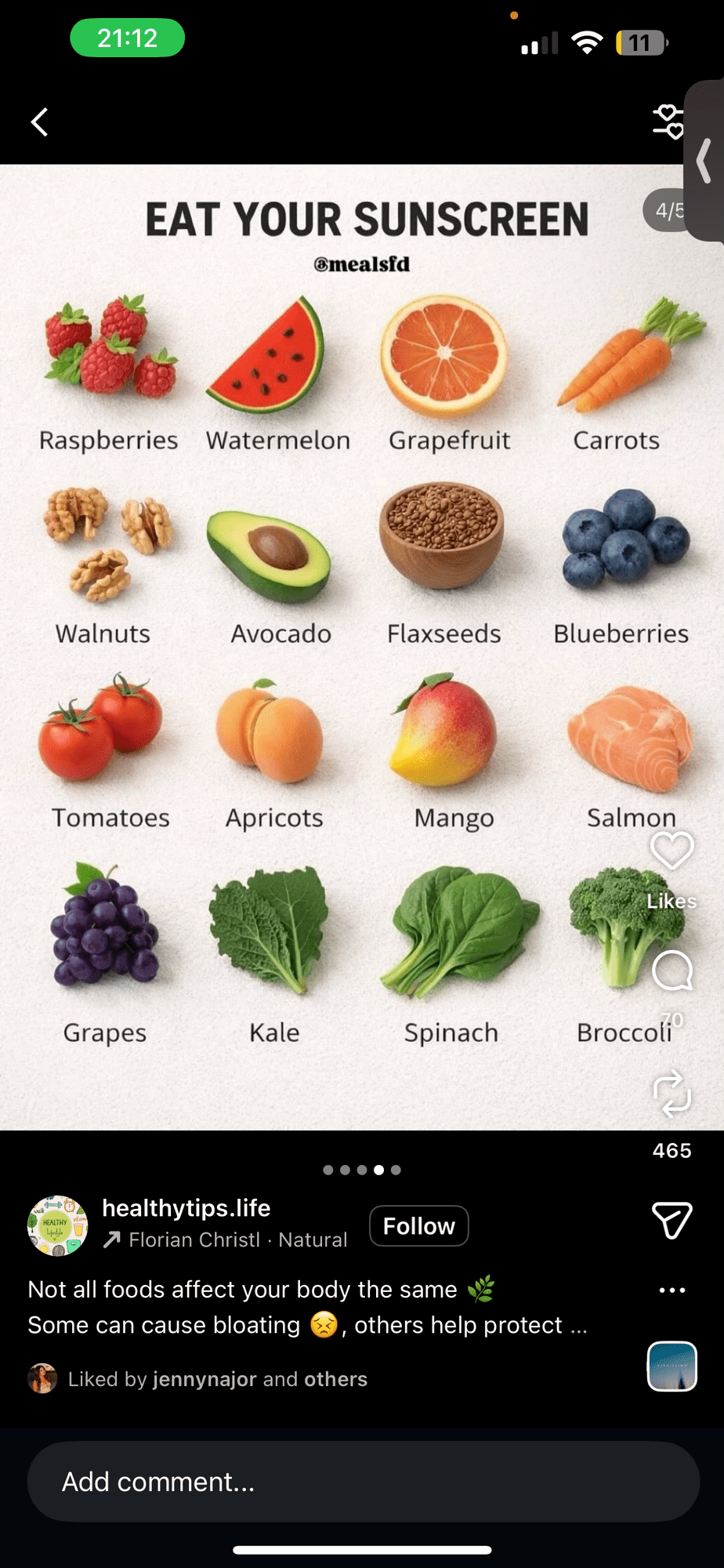Share the post via the paper plane icon
Viewport: 724px width, 1568px height.
point(672,1221)
